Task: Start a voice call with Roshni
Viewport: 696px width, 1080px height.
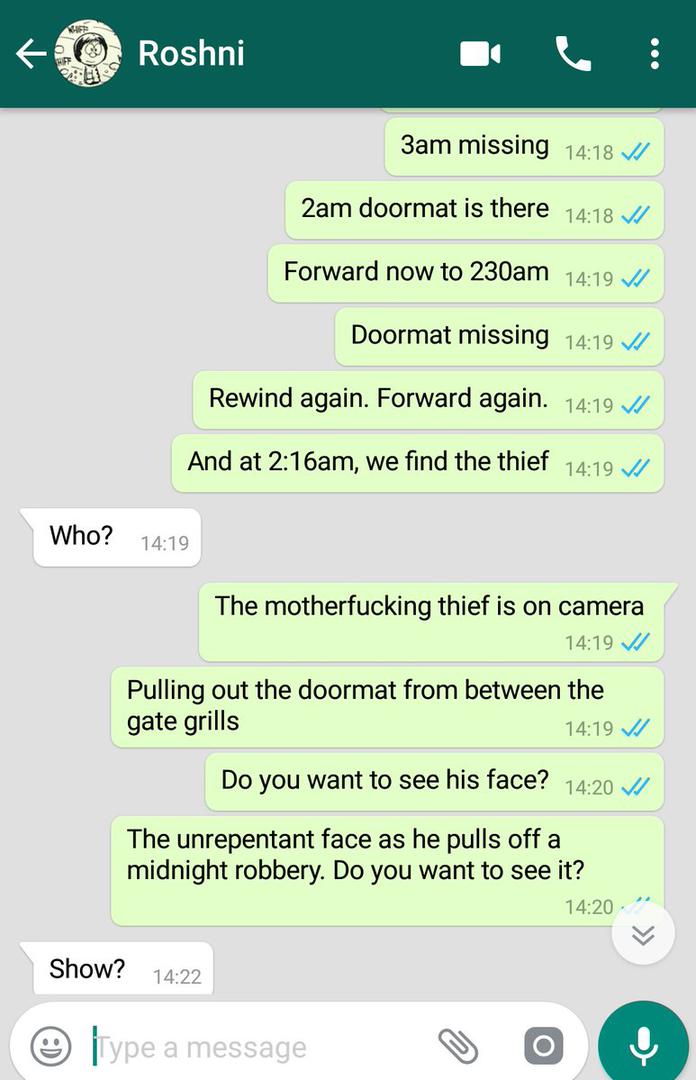Action: (573, 54)
